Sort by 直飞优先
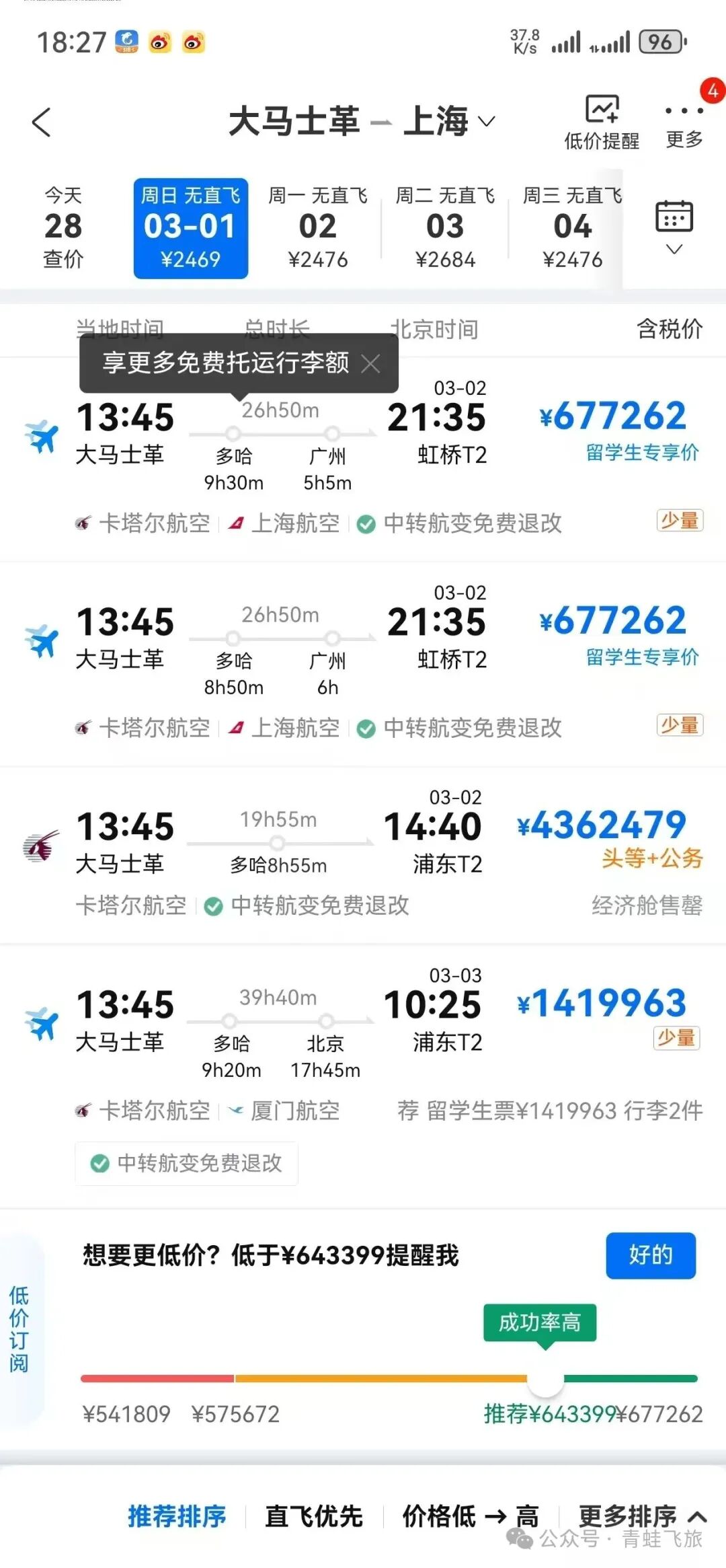 [314, 1516]
